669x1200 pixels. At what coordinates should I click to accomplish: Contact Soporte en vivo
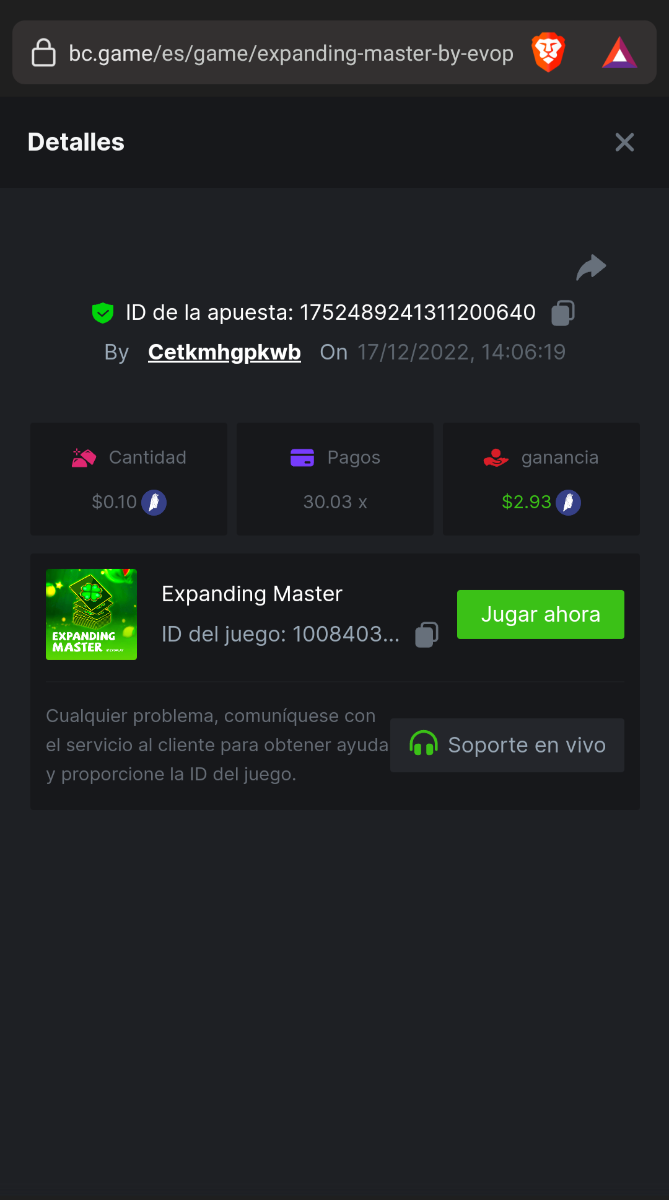pos(507,745)
